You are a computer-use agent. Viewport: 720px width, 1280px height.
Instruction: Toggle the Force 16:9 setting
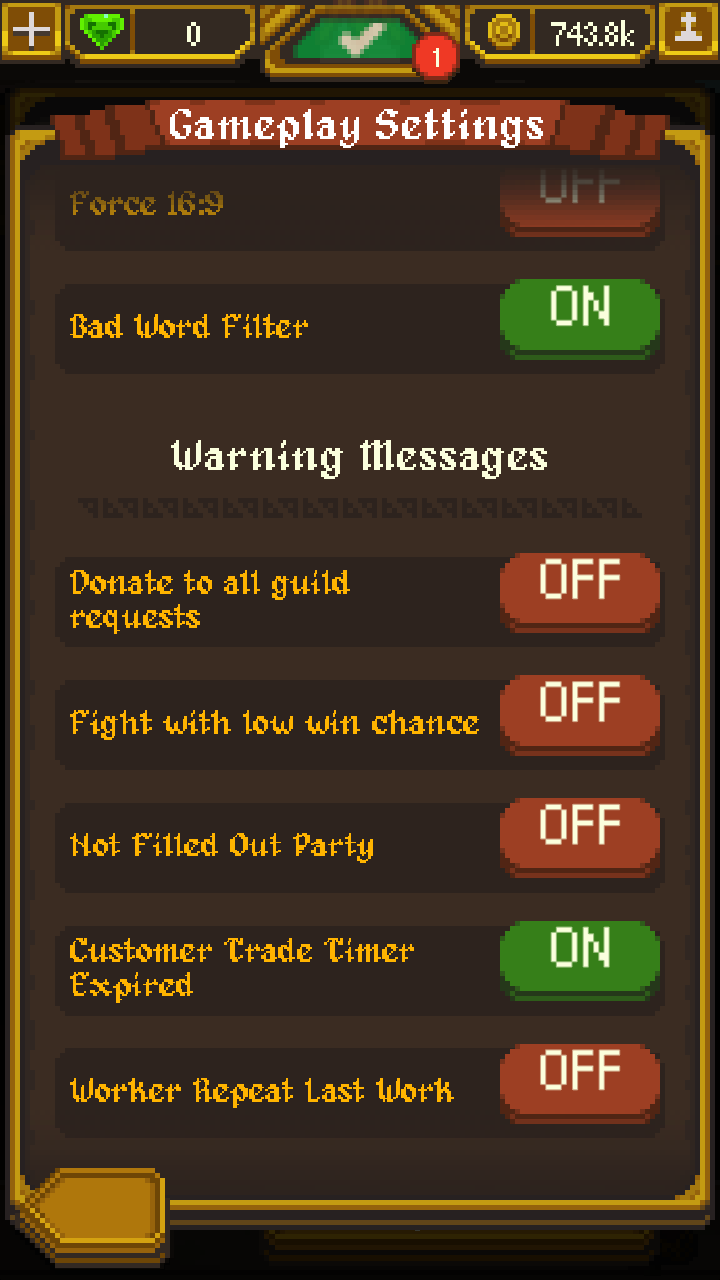579,200
